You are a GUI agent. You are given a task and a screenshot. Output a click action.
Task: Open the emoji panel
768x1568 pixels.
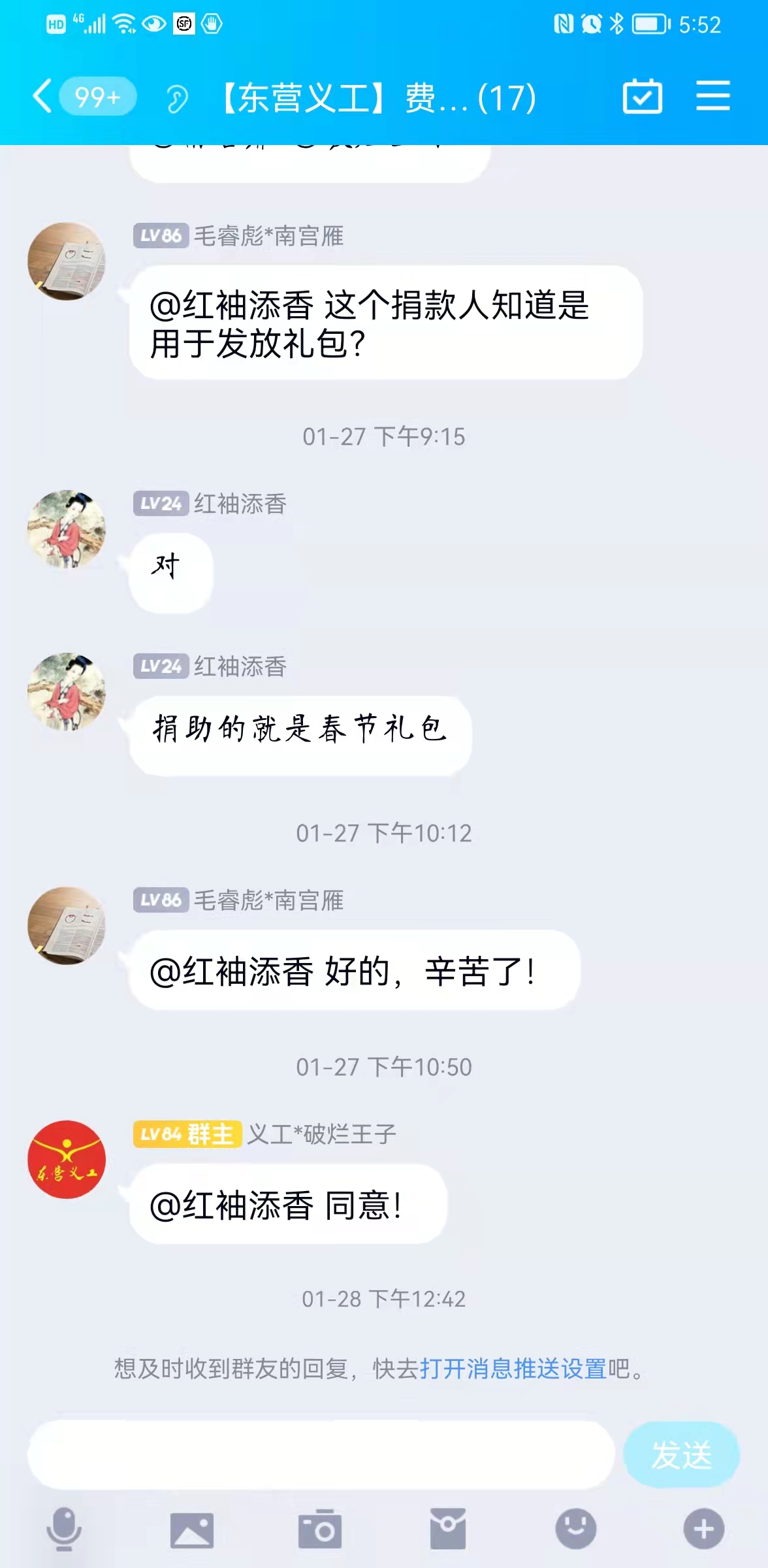tap(576, 1529)
